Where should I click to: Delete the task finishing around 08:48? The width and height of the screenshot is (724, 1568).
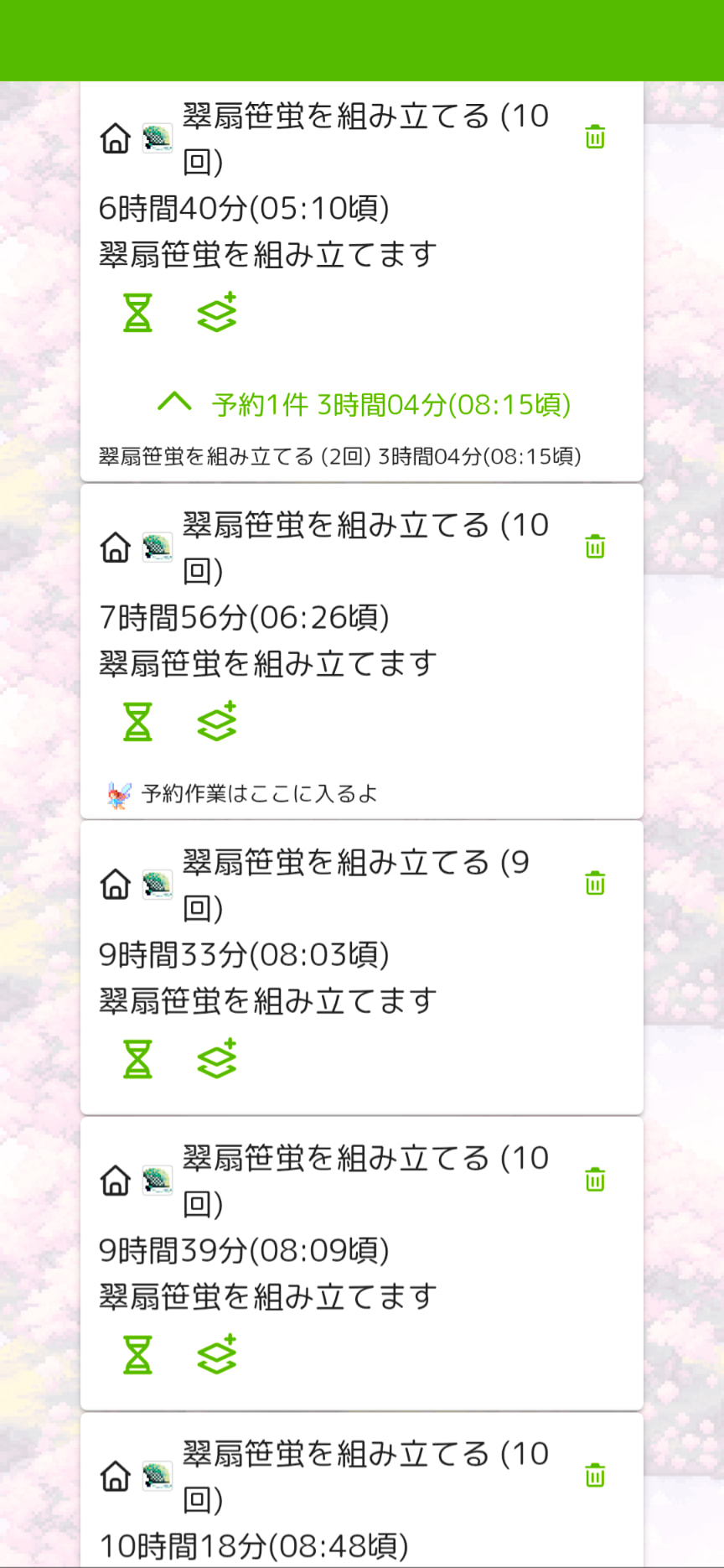[x=595, y=1475]
